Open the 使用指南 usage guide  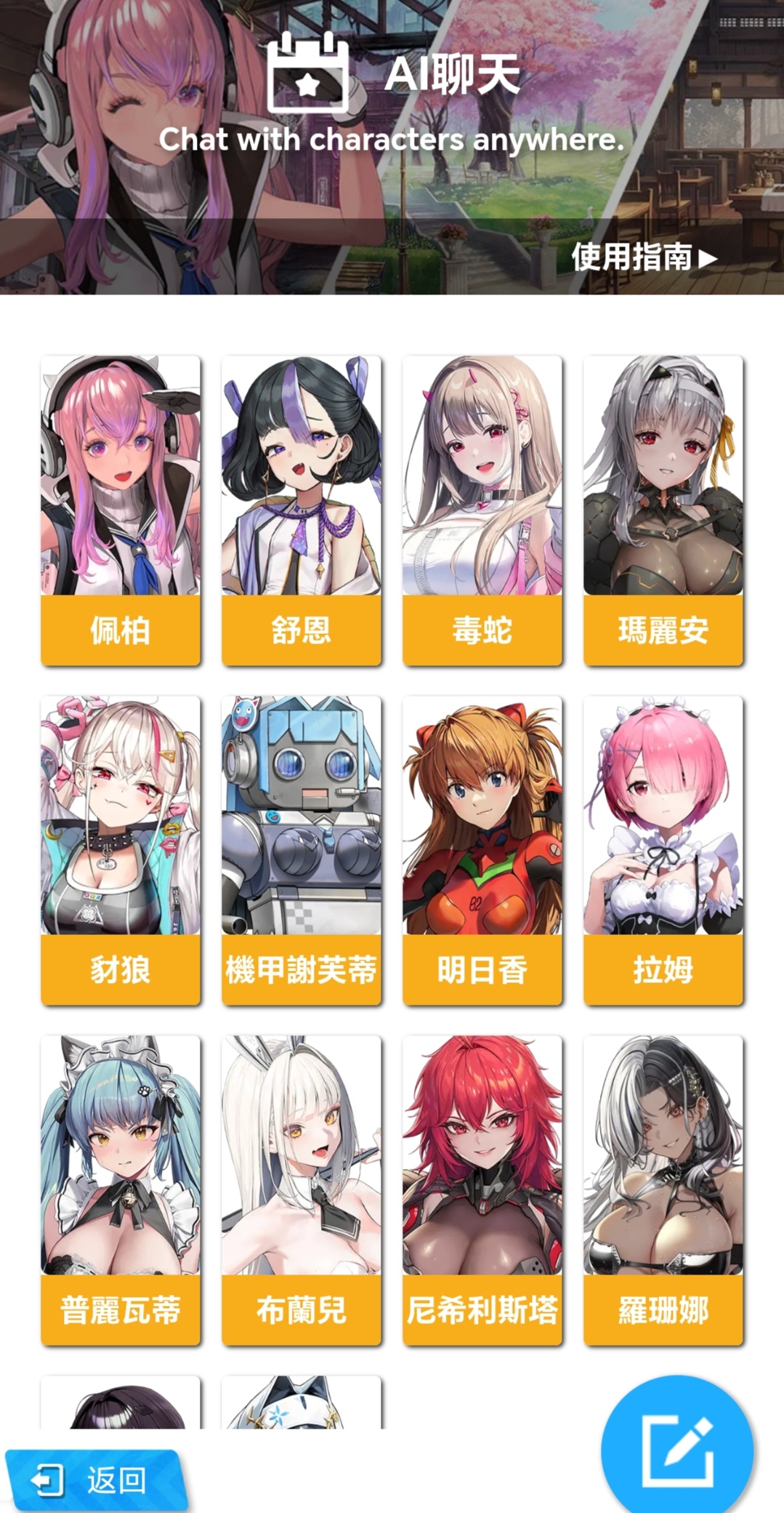coord(644,257)
